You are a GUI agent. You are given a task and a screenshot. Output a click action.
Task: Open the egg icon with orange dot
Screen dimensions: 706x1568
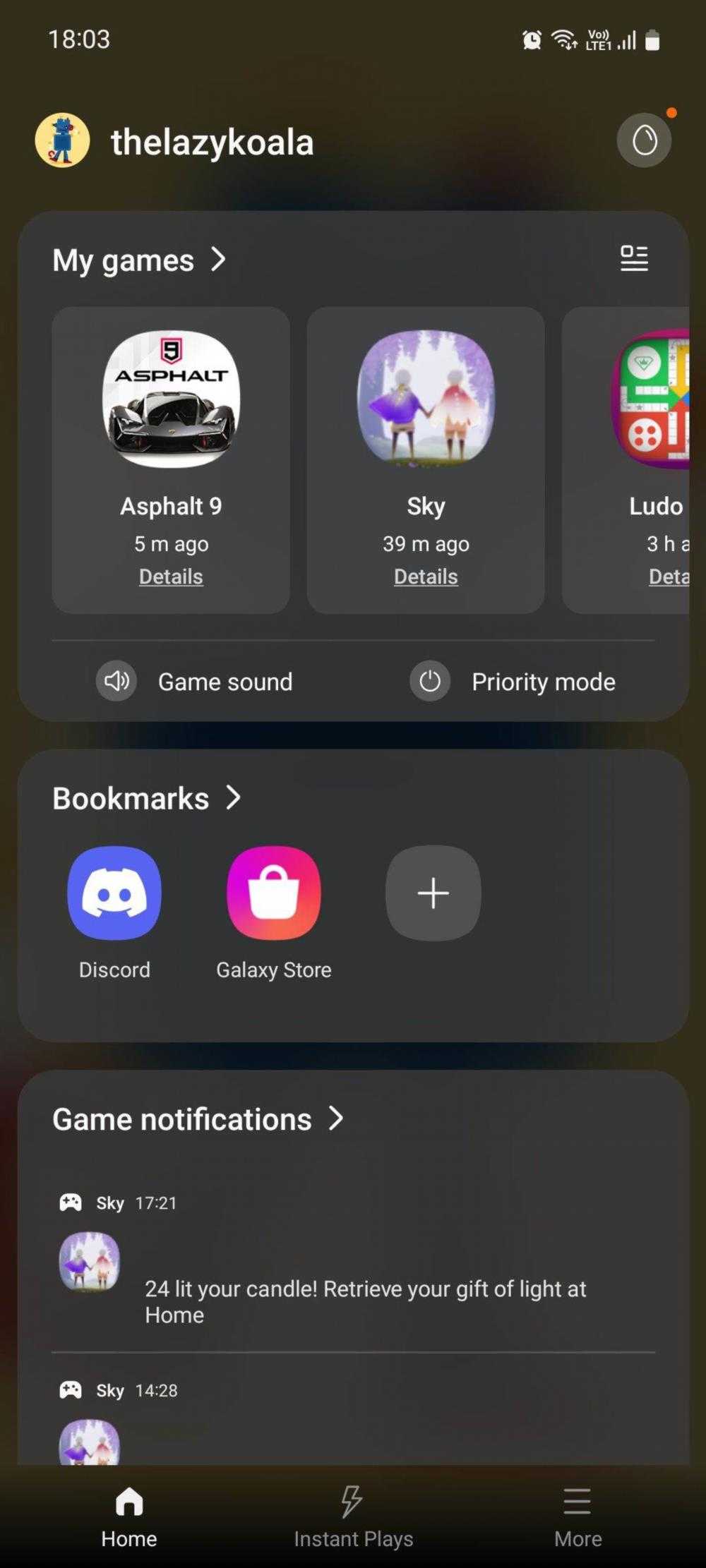pyautogui.click(x=644, y=140)
